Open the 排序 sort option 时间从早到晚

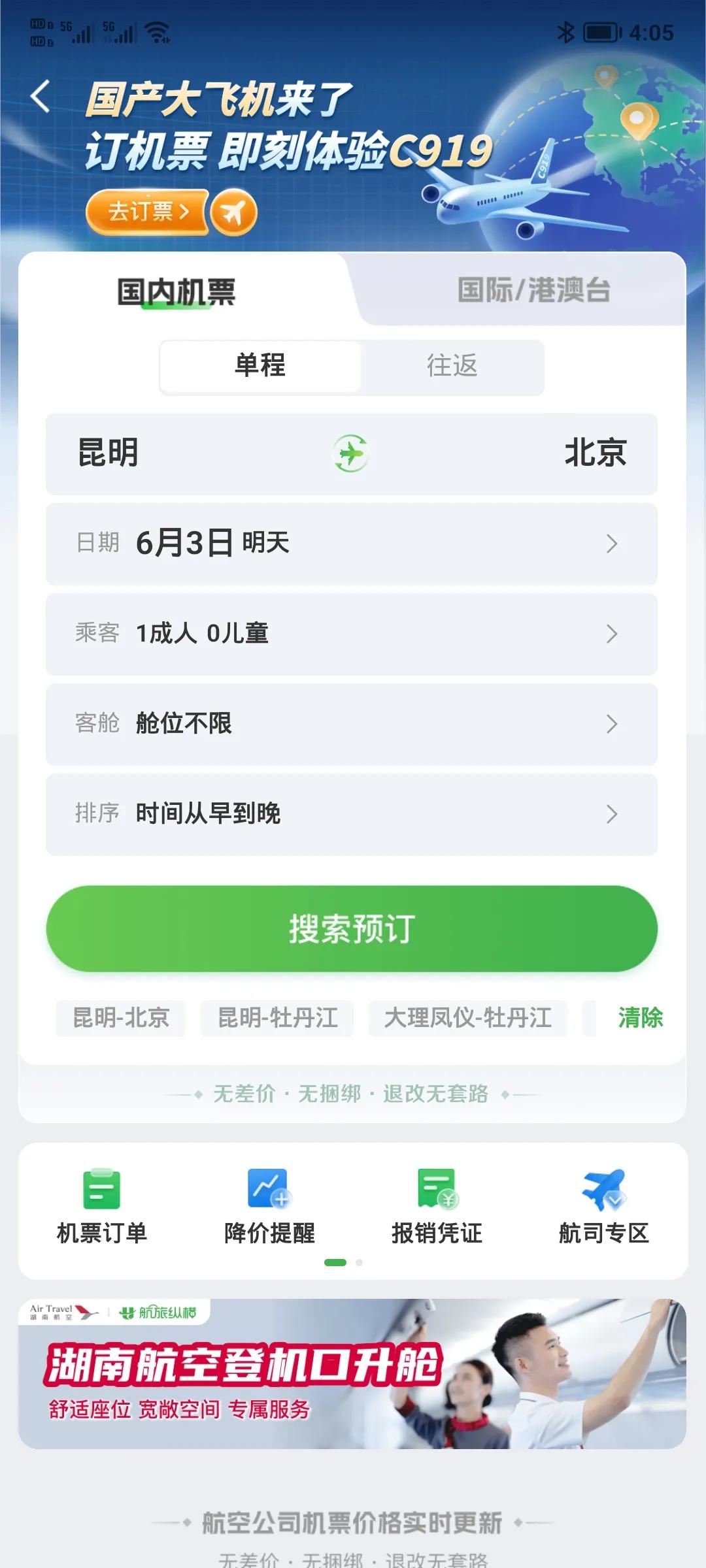coord(351,813)
